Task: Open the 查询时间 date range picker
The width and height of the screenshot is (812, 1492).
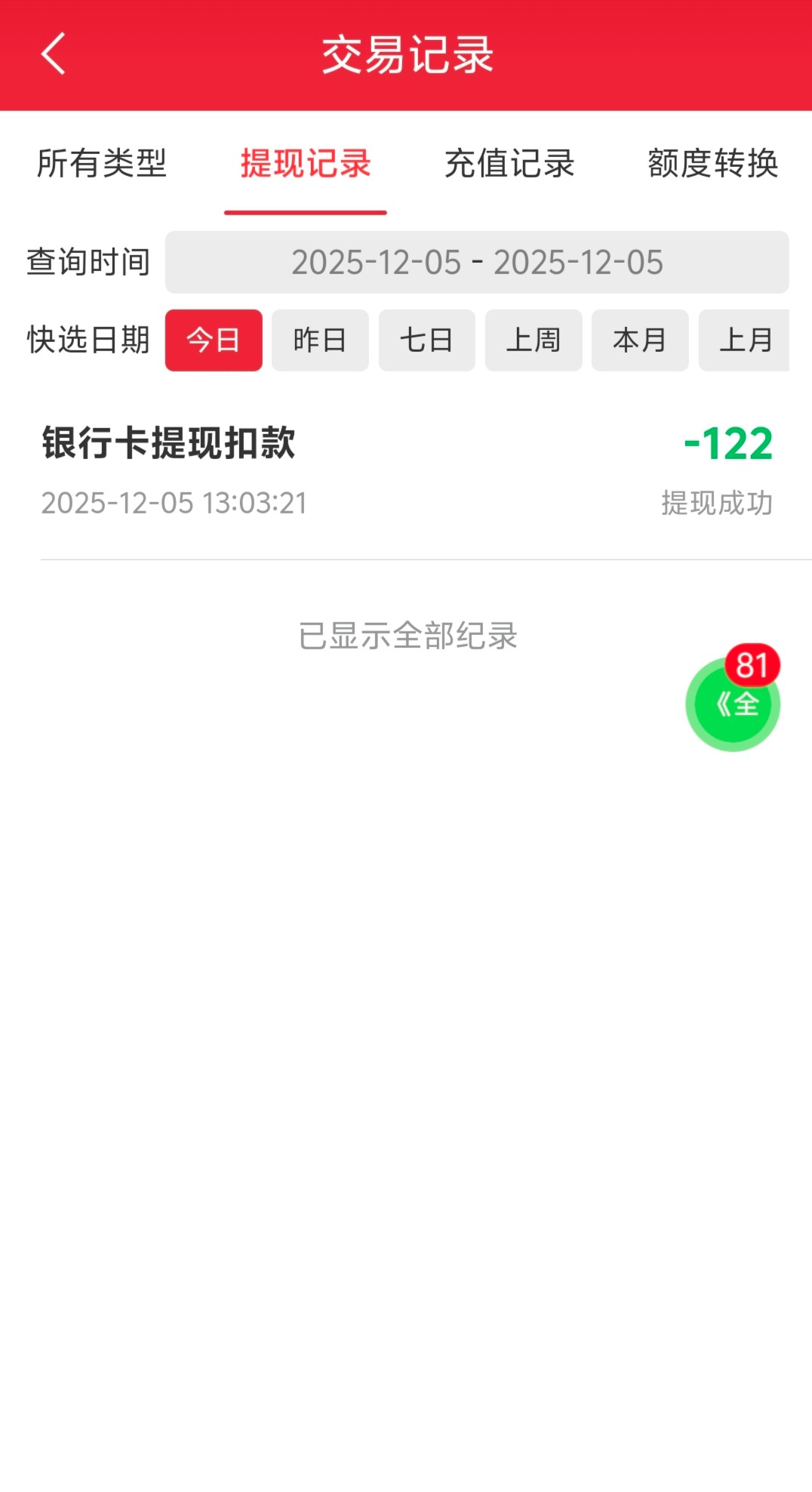Action: 477,262
